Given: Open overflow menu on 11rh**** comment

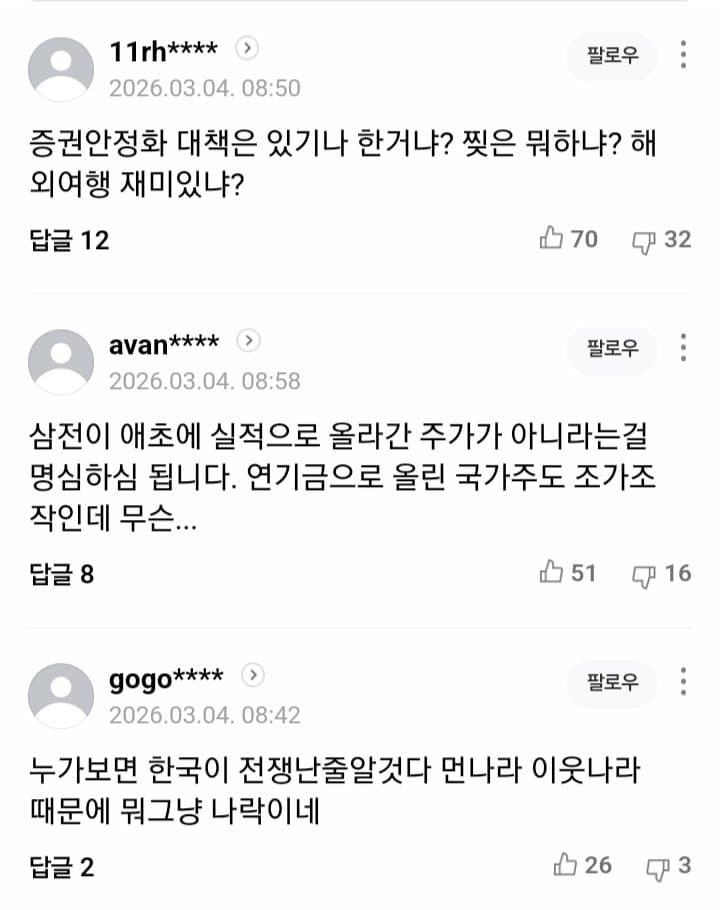Looking at the screenshot, I should 684,54.
